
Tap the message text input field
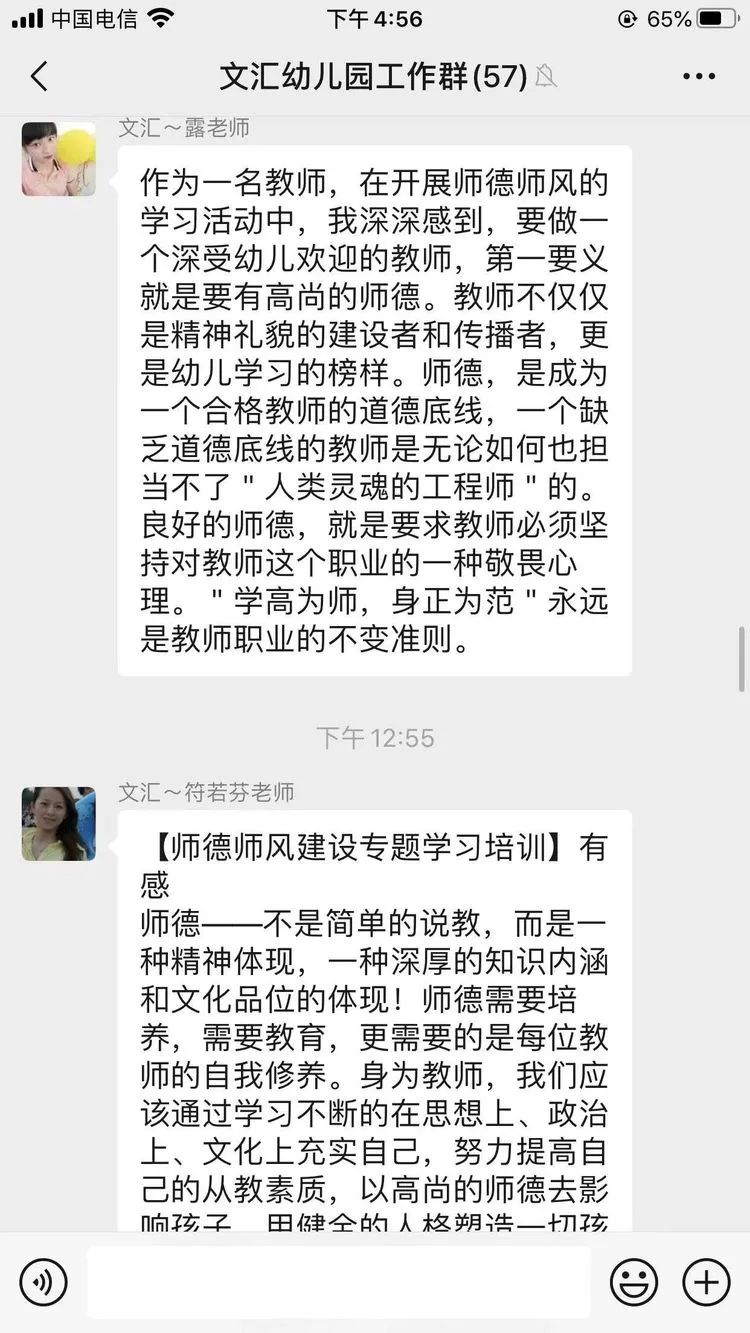click(338, 1282)
